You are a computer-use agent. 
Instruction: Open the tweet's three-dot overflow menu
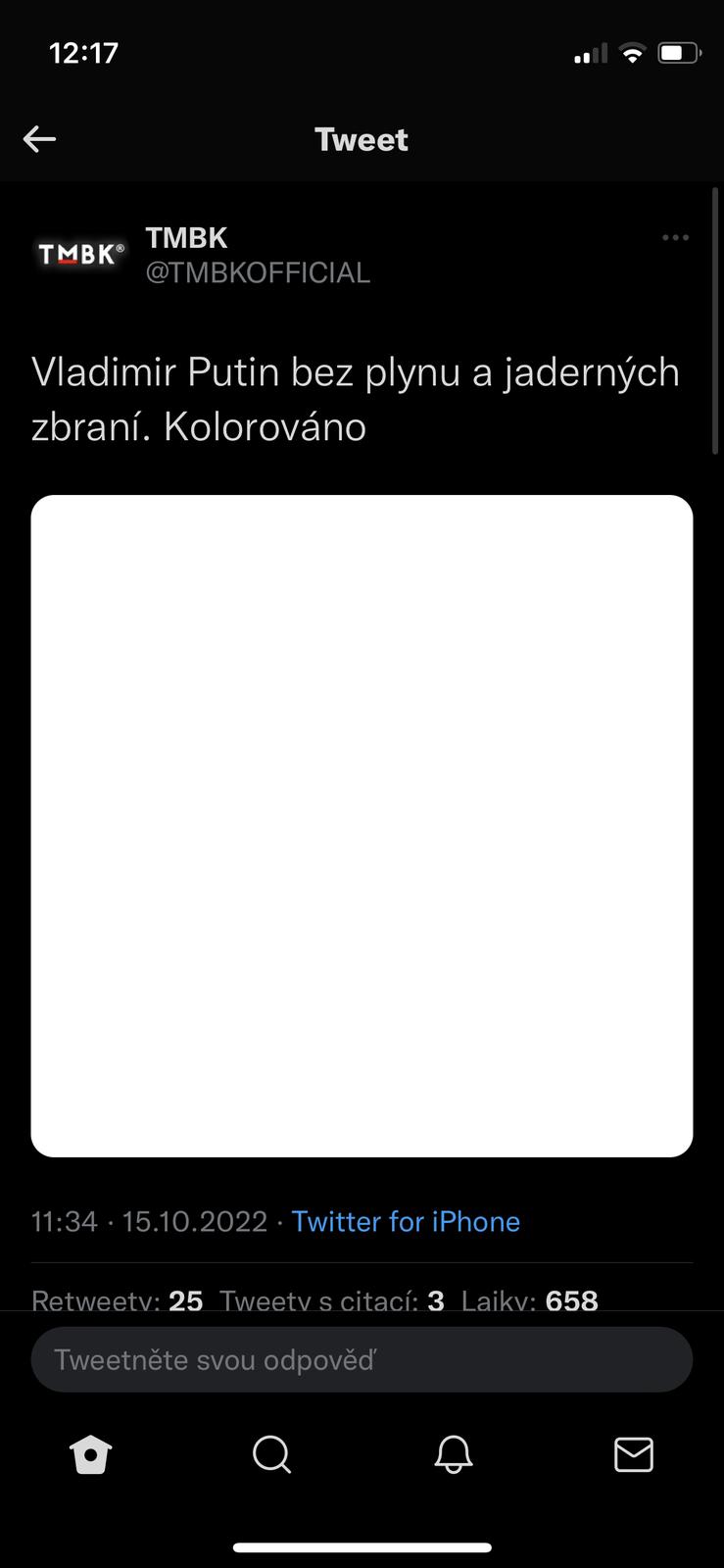click(675, 237)
